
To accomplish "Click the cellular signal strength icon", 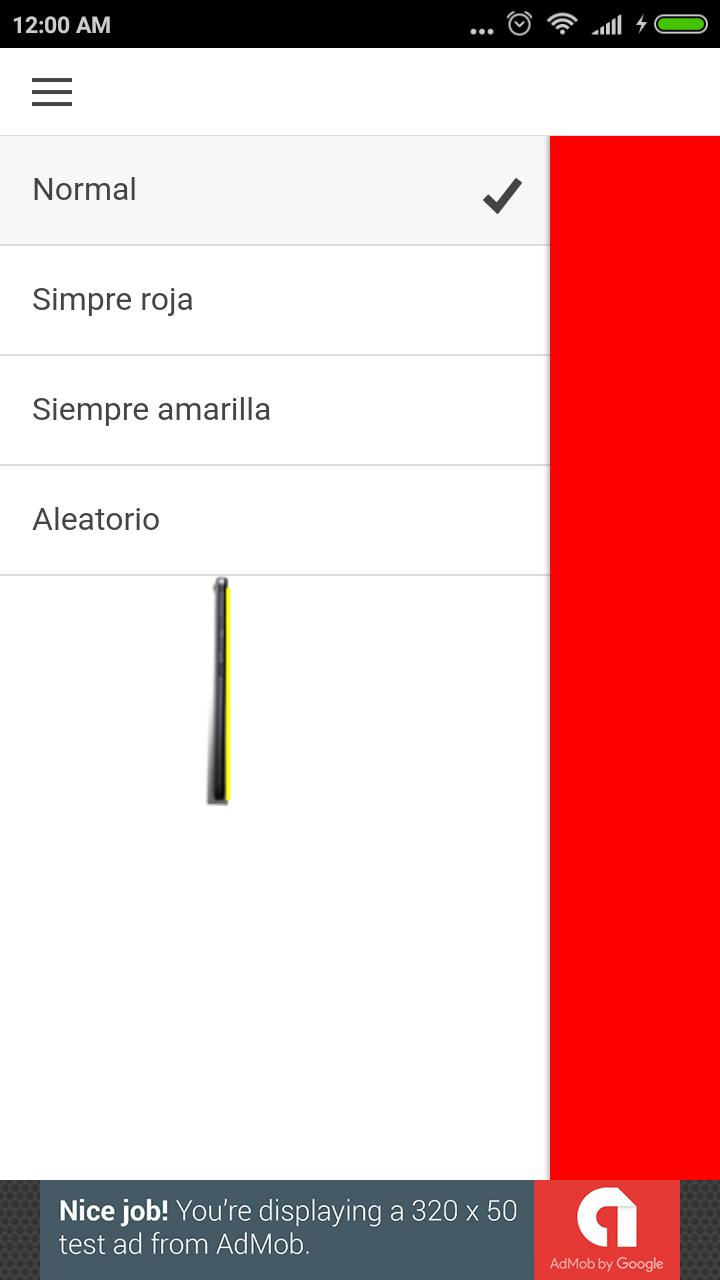I will coord(606,24).
